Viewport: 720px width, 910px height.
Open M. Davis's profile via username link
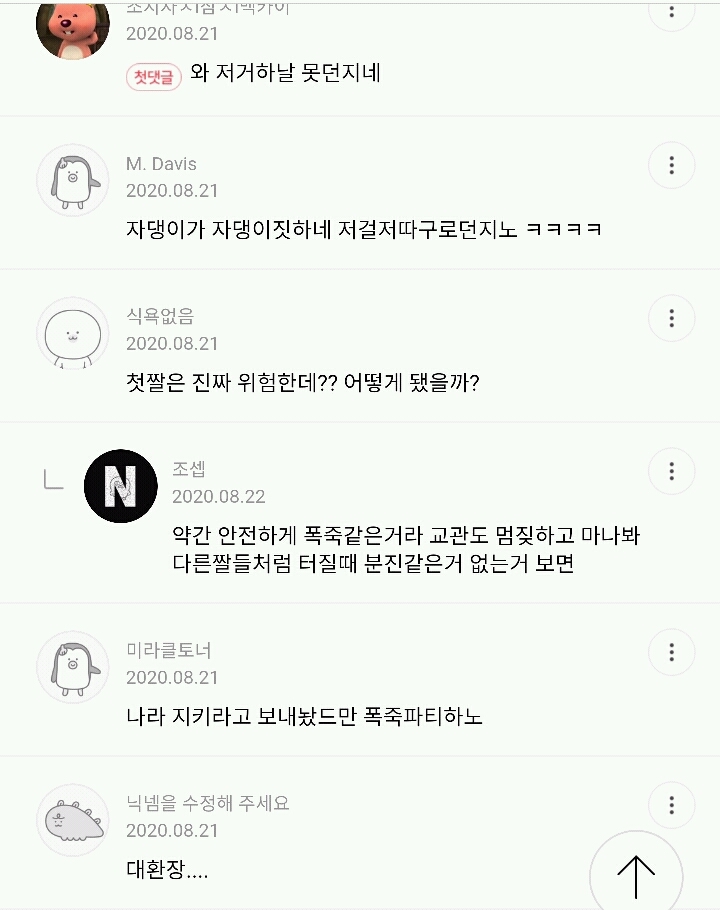[160, 163]
